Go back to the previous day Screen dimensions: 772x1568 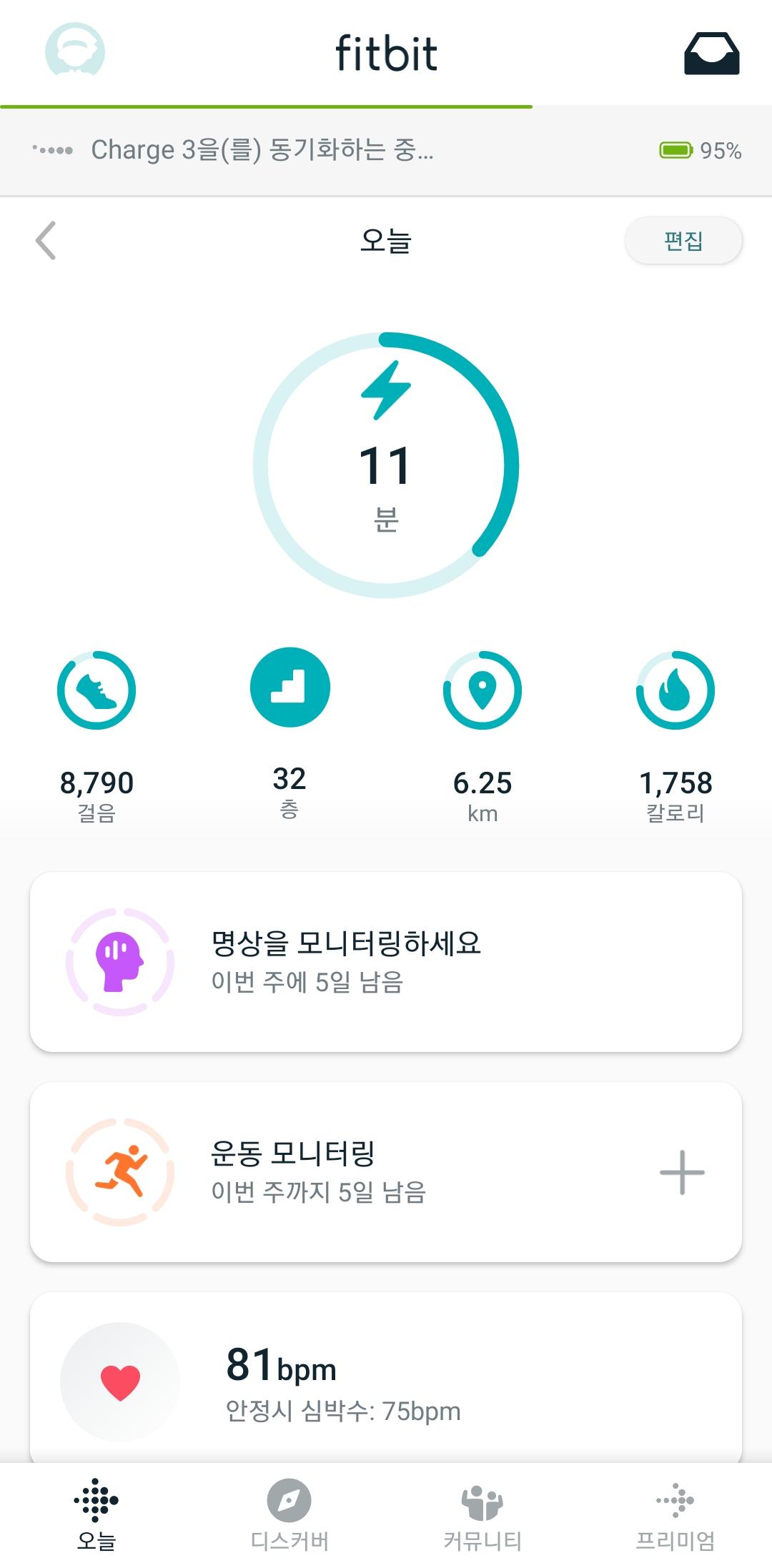[x=46, y=241]
